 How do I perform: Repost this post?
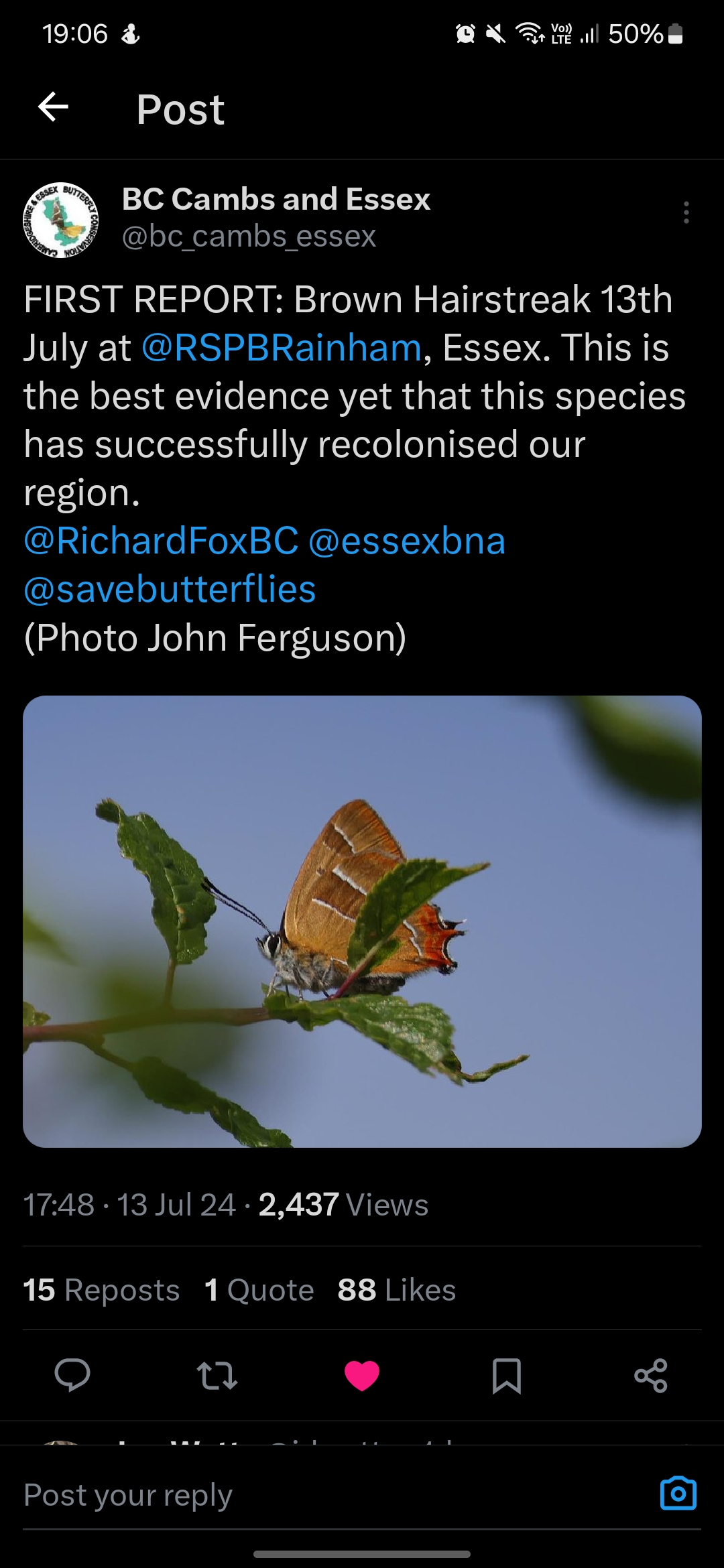click(217, 1376)
